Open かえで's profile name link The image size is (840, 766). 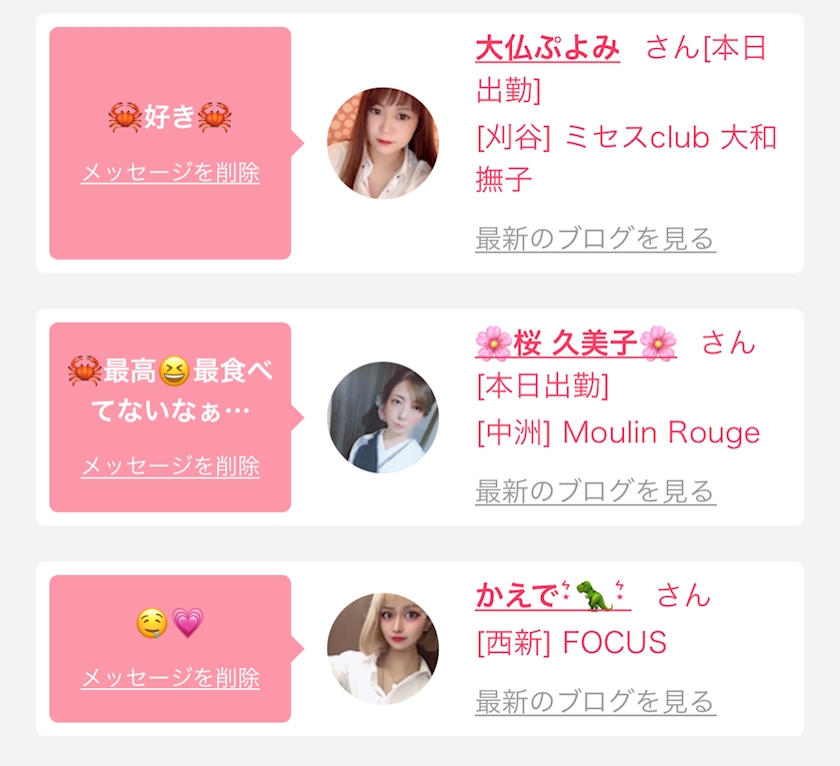tap(552, 596)
